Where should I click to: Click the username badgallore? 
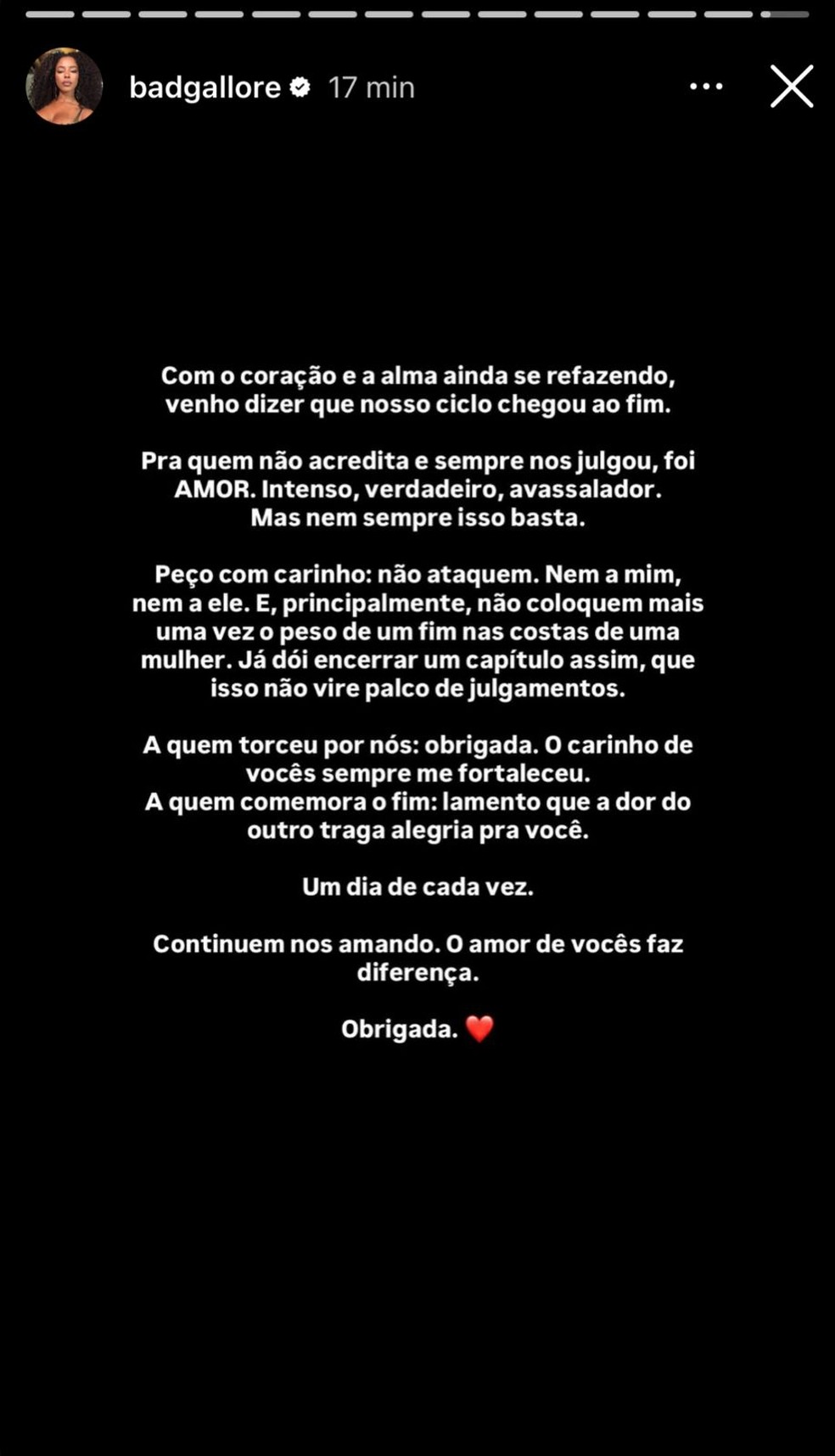point(205,87)
